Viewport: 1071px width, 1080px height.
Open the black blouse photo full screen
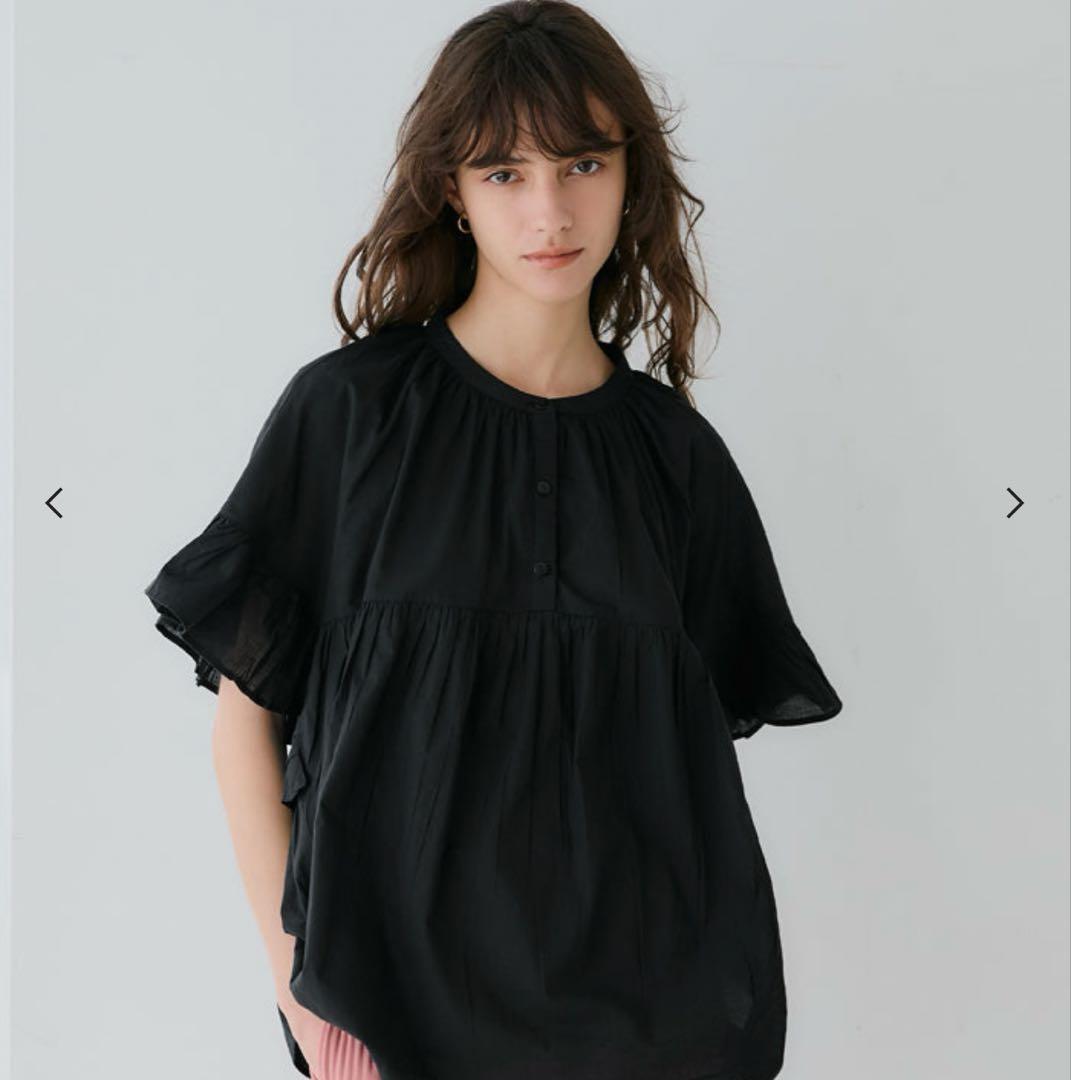(535, 540)
